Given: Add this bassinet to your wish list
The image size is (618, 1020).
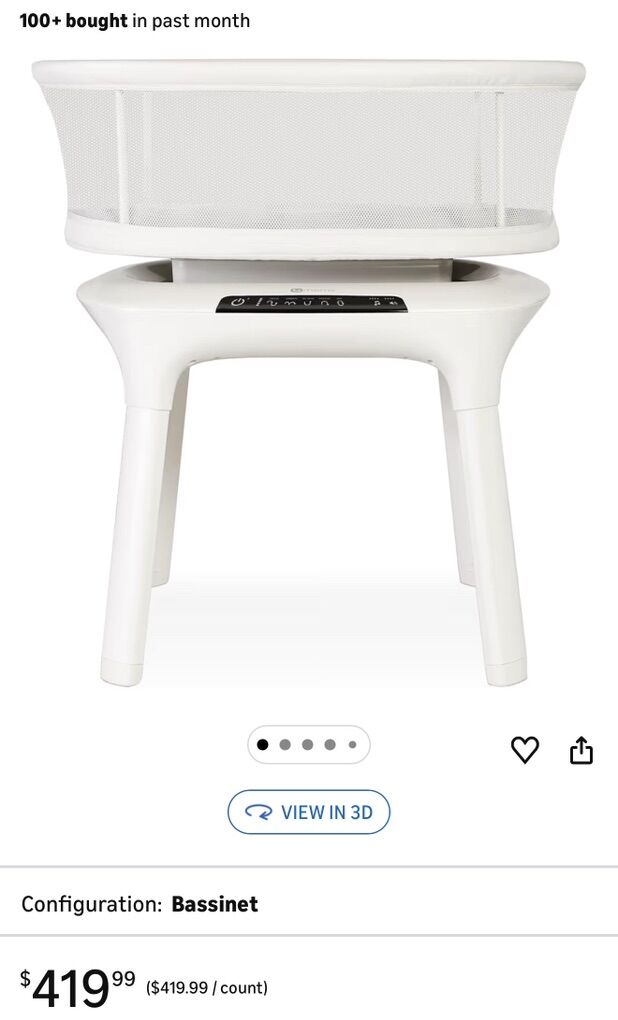Looking at the screenshot, I should pos(525,750).
